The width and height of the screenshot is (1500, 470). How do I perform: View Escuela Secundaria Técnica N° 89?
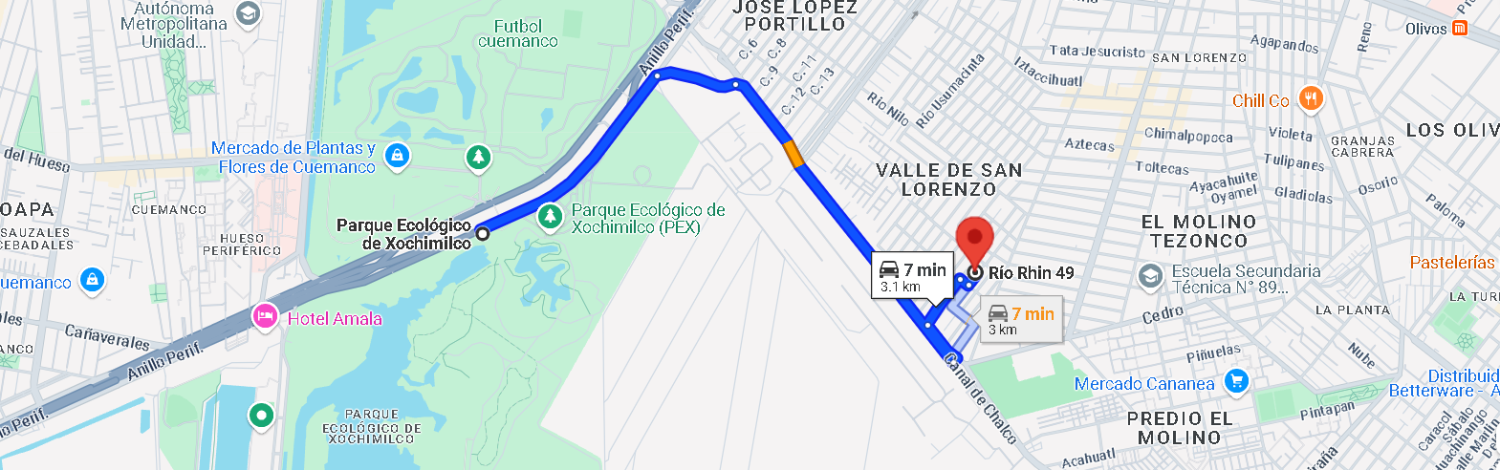[1152, 274]
